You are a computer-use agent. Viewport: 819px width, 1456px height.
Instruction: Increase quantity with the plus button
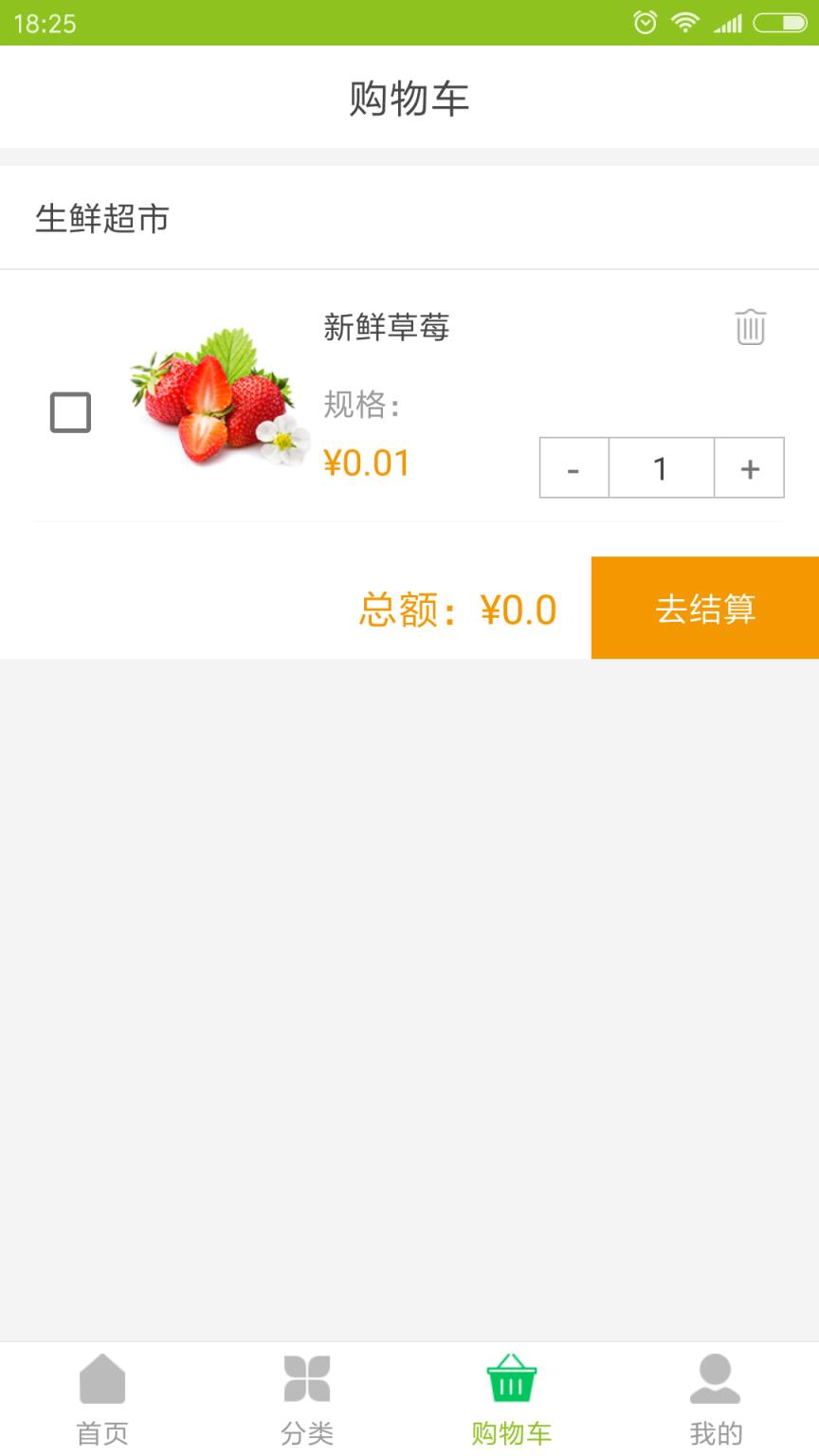click(749, 467)
